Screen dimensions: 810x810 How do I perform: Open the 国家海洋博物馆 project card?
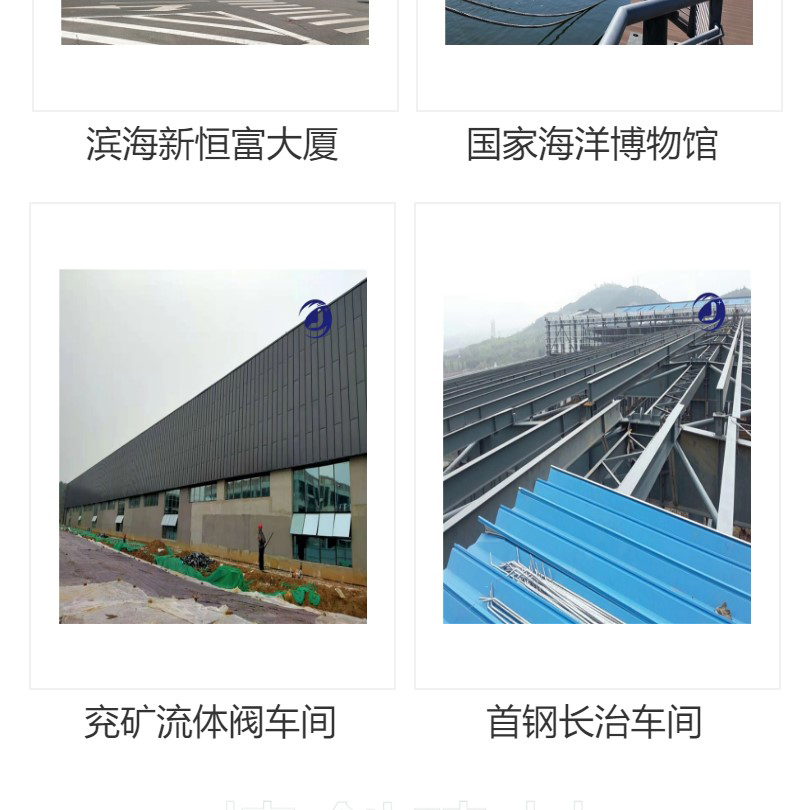tap(592, 144)
